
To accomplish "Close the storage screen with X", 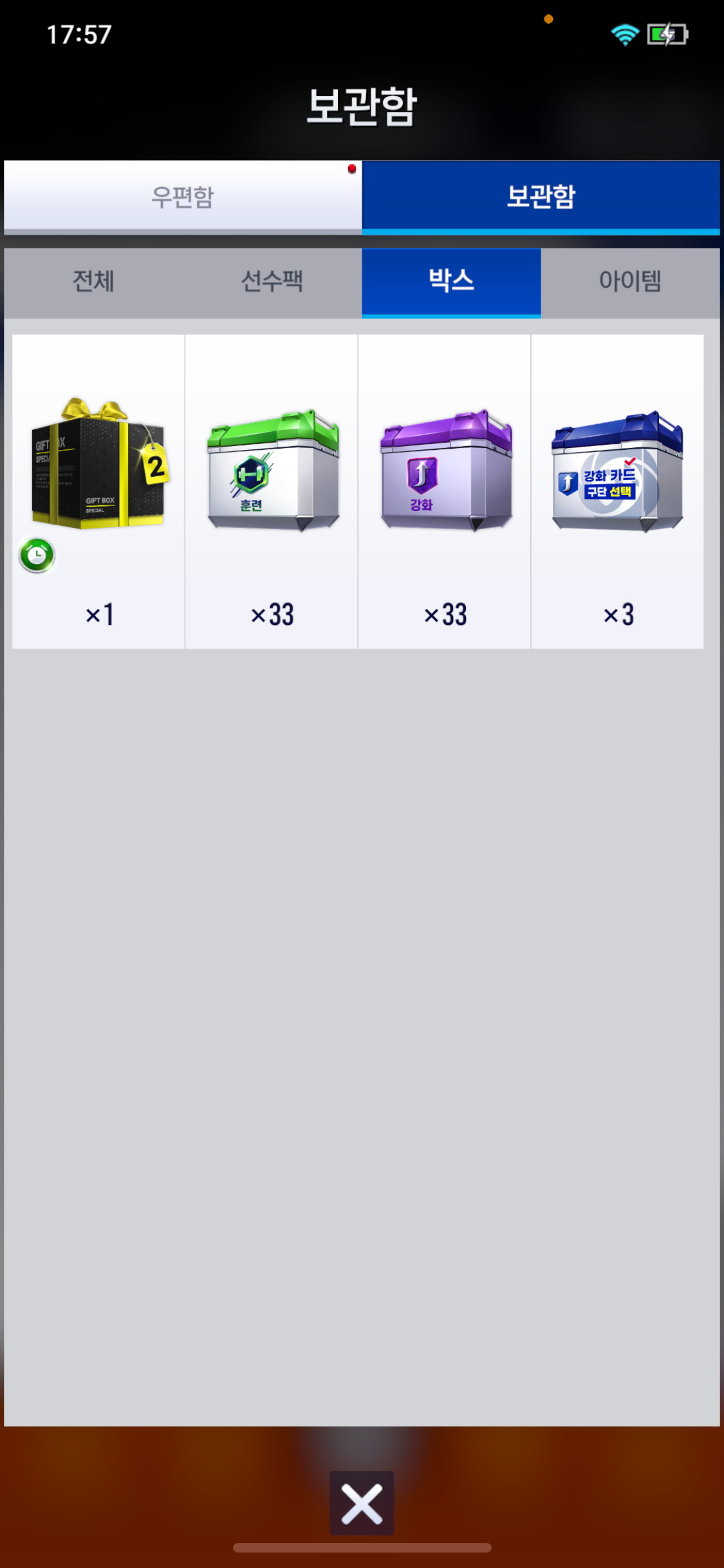I will click(362, 1503).
